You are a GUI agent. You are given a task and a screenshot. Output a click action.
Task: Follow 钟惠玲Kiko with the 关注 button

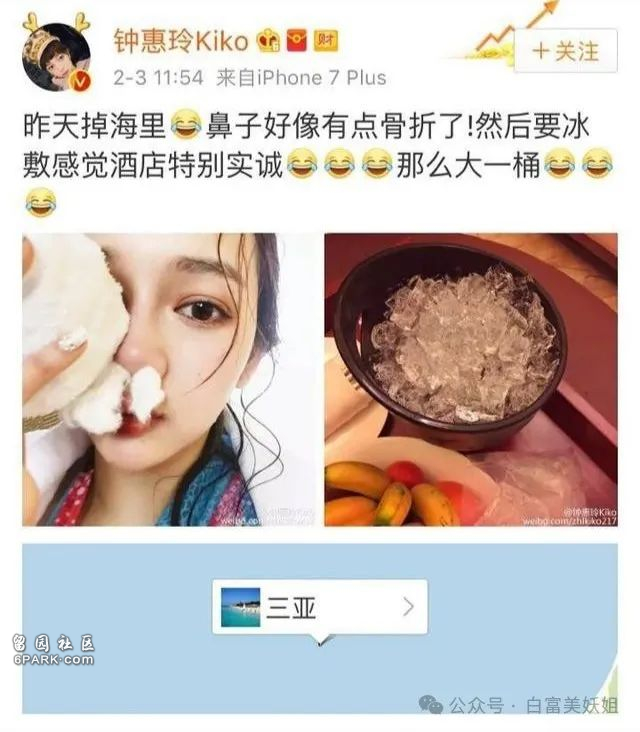point(565,50)
